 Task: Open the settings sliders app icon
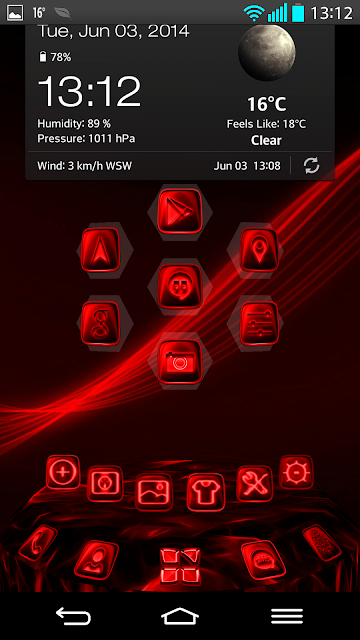pos(259,323)
